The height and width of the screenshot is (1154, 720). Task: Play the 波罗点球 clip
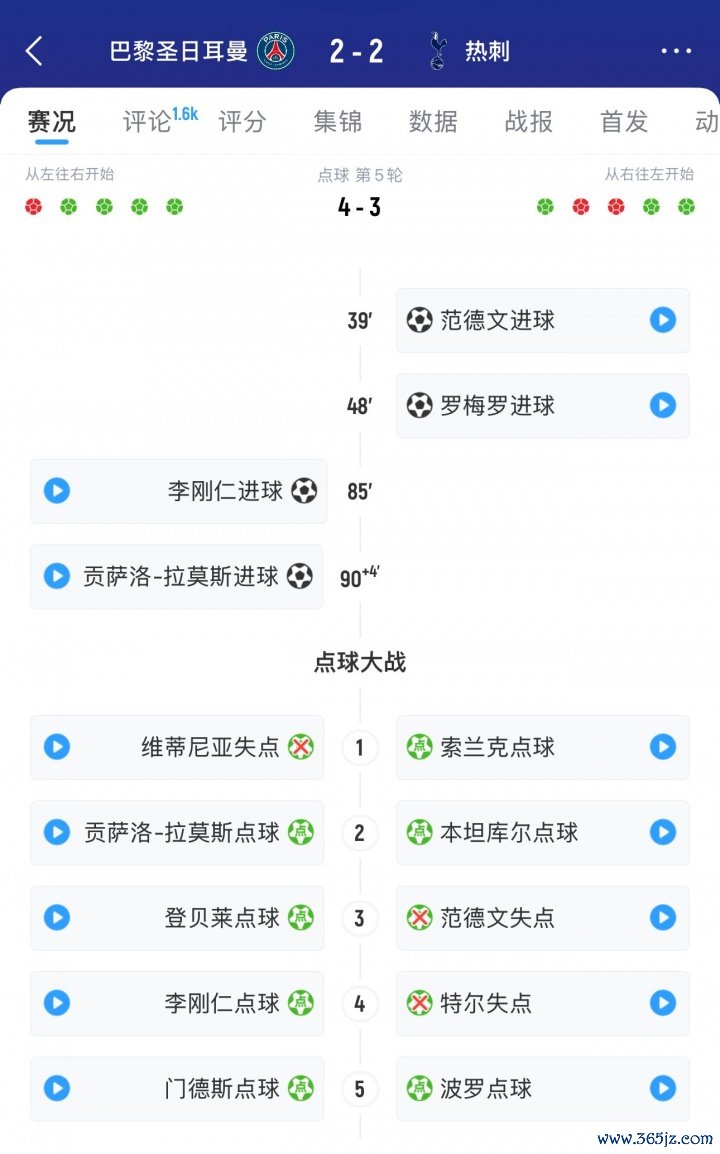[662, 1088]
